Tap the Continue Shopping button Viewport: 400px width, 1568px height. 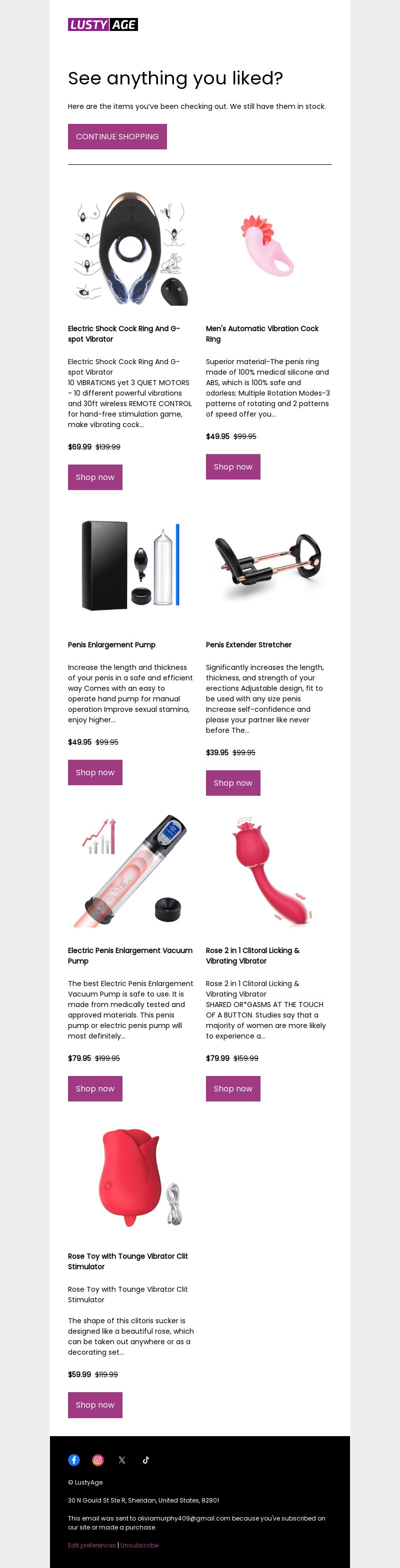click(117, 136)
